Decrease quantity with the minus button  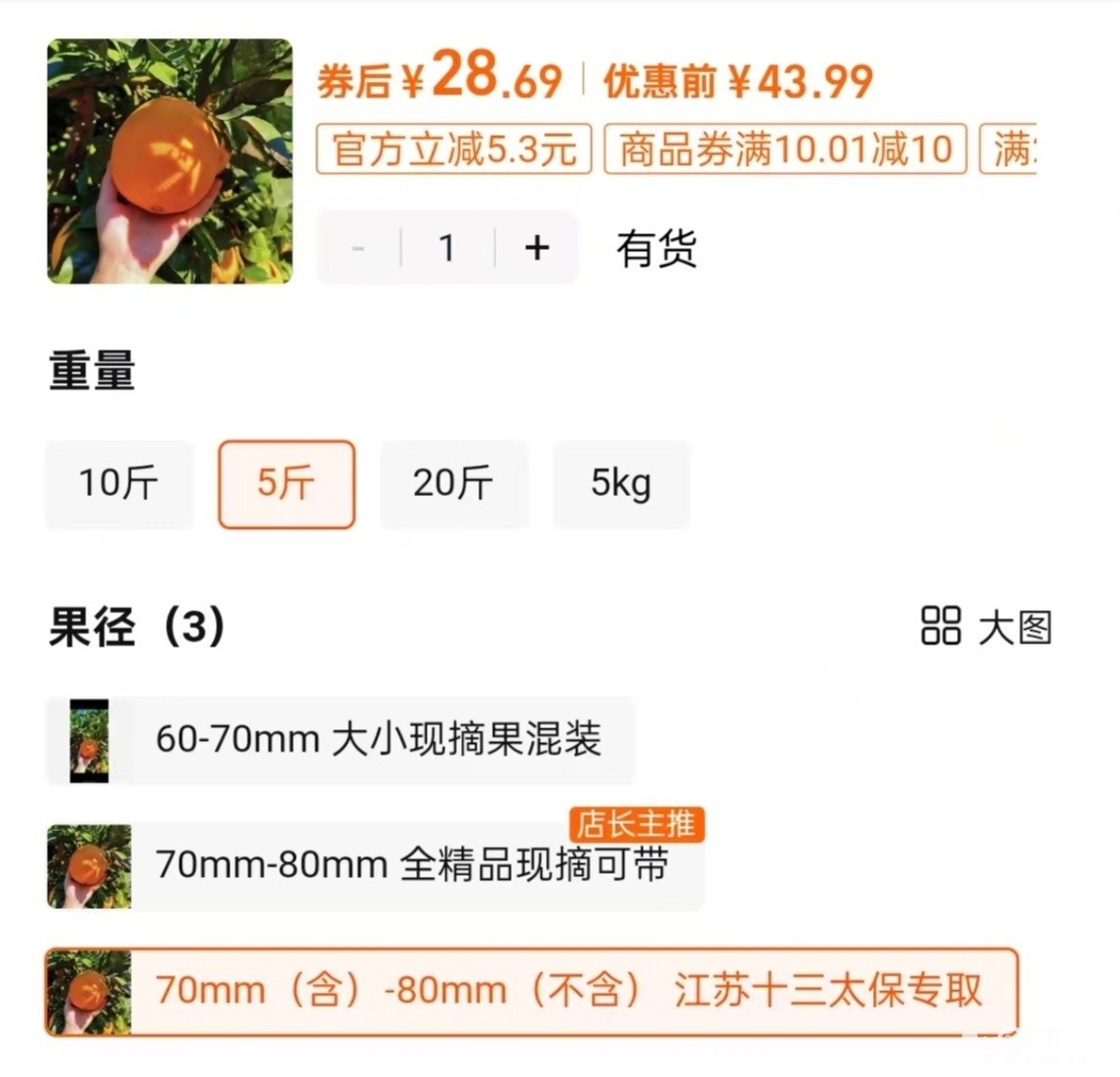coord(358,248)
